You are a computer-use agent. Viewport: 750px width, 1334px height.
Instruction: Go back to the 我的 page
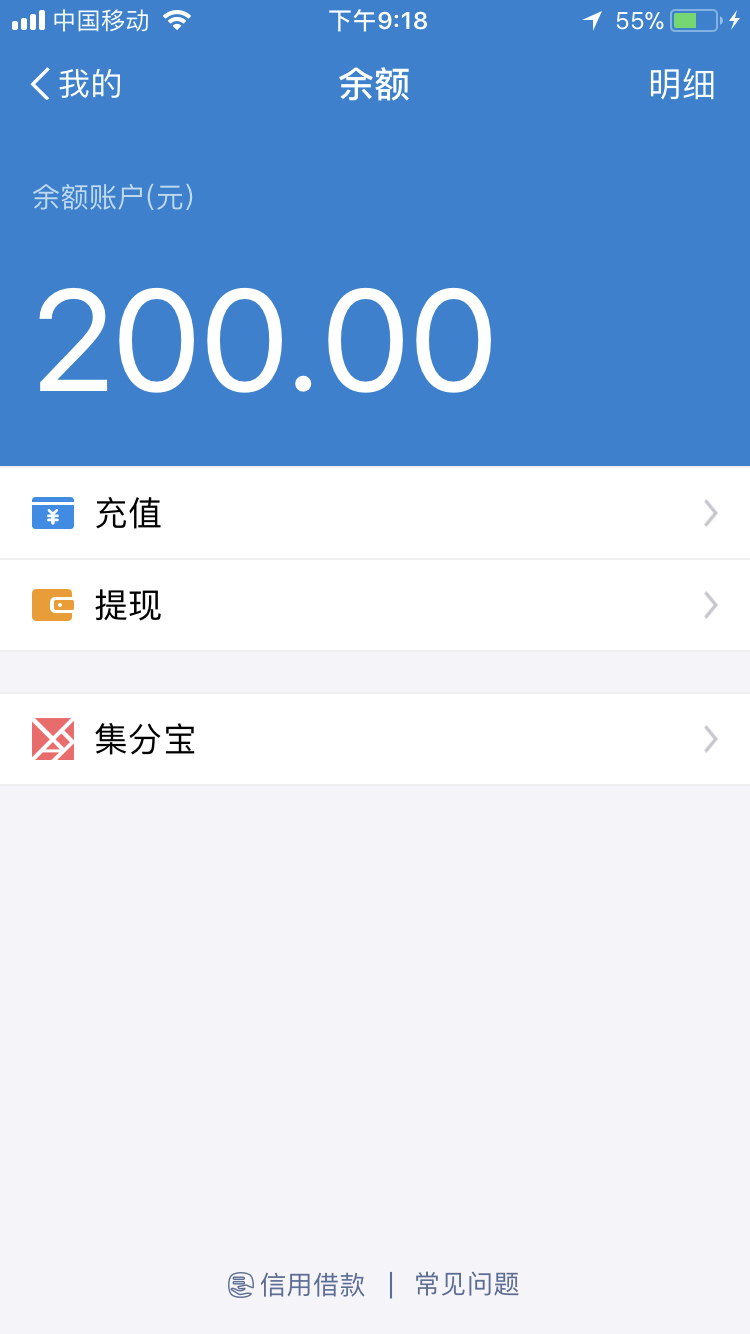72,85
